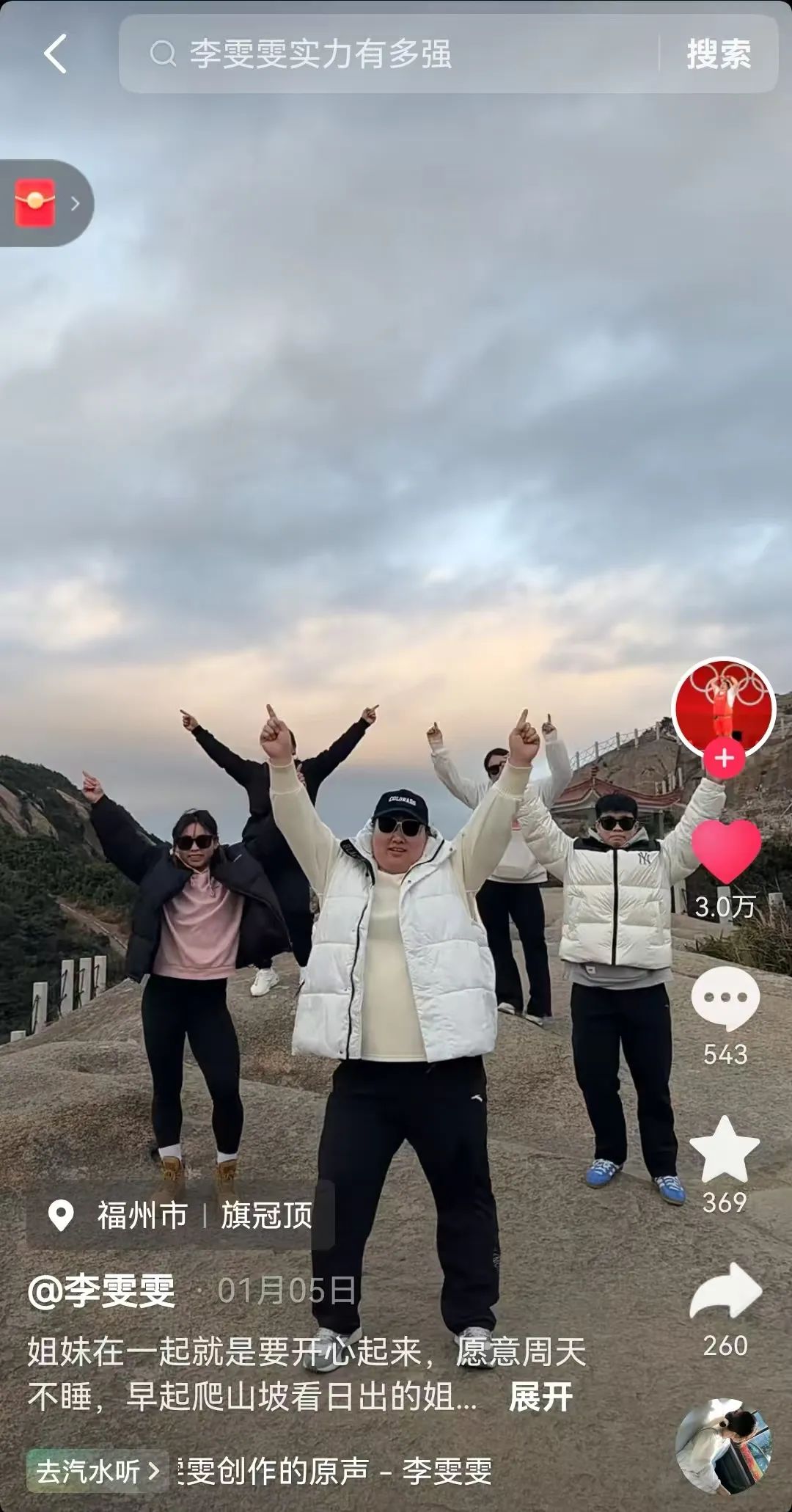Viewport: 792px width, 1512px height.
Task: Expand the caption with 展开
Action: 540,1397
